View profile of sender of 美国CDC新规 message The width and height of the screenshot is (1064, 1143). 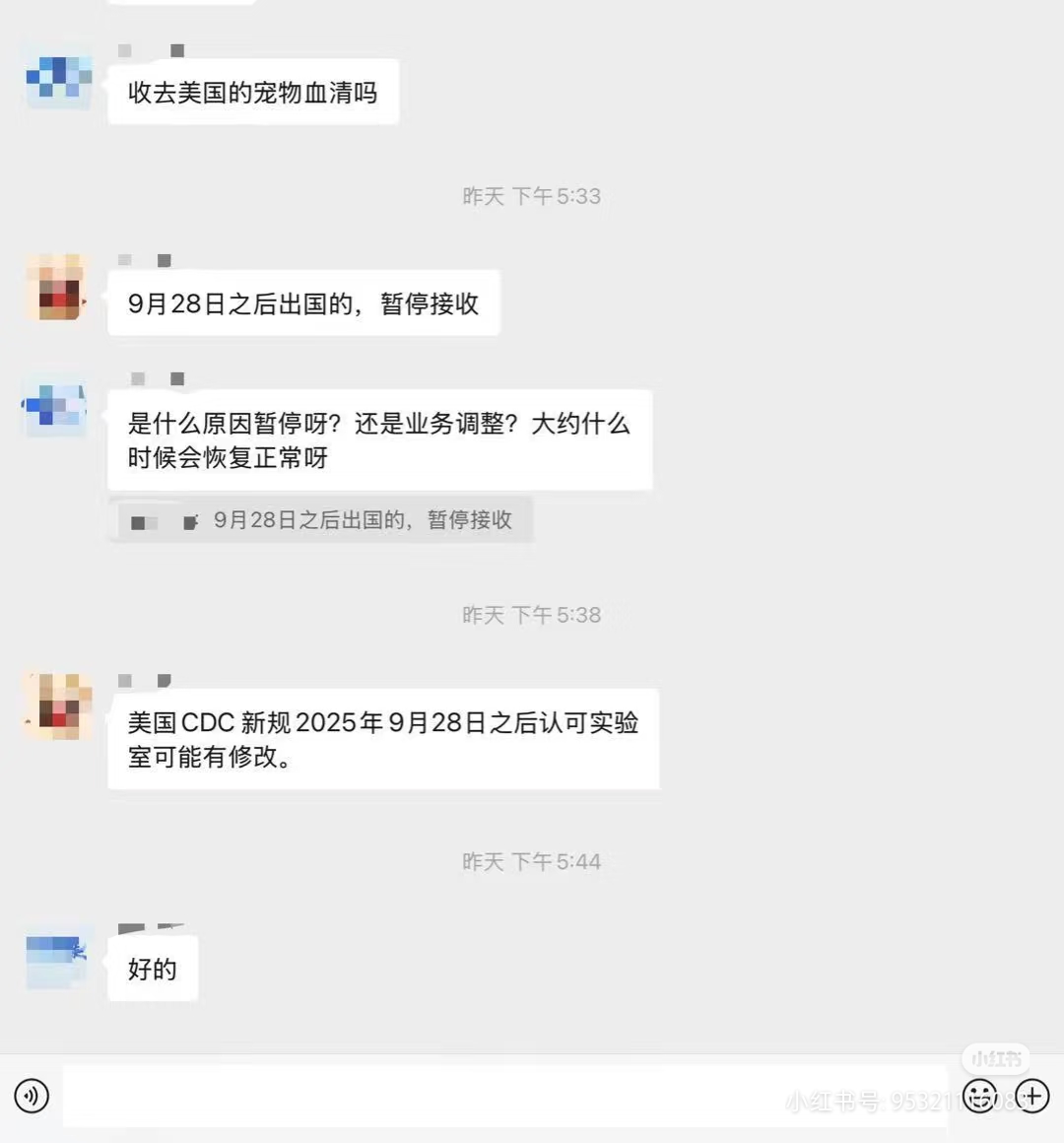[x=59, y=706]
